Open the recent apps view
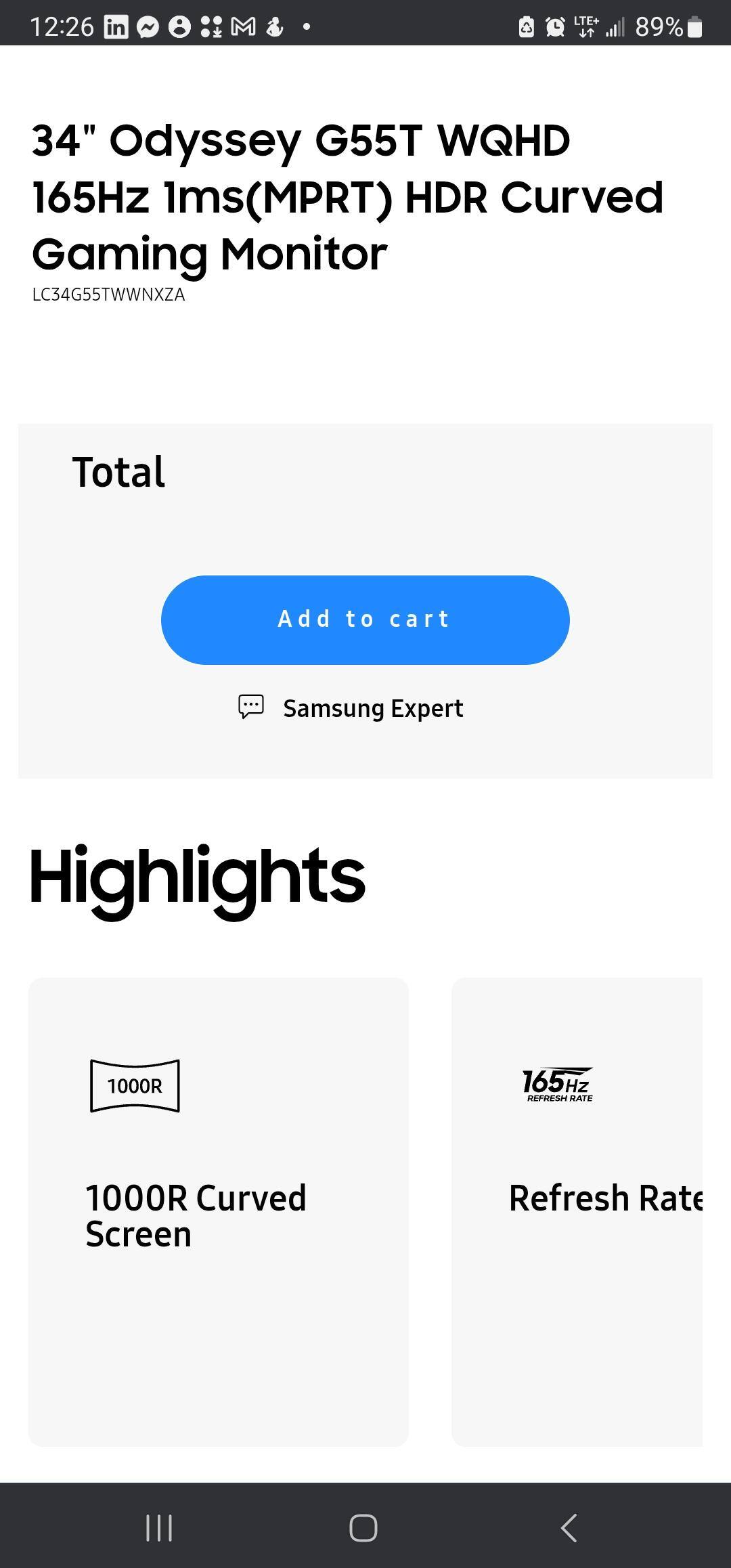731x1568 pixels. pyautogui.click(x=159, y=1527)
